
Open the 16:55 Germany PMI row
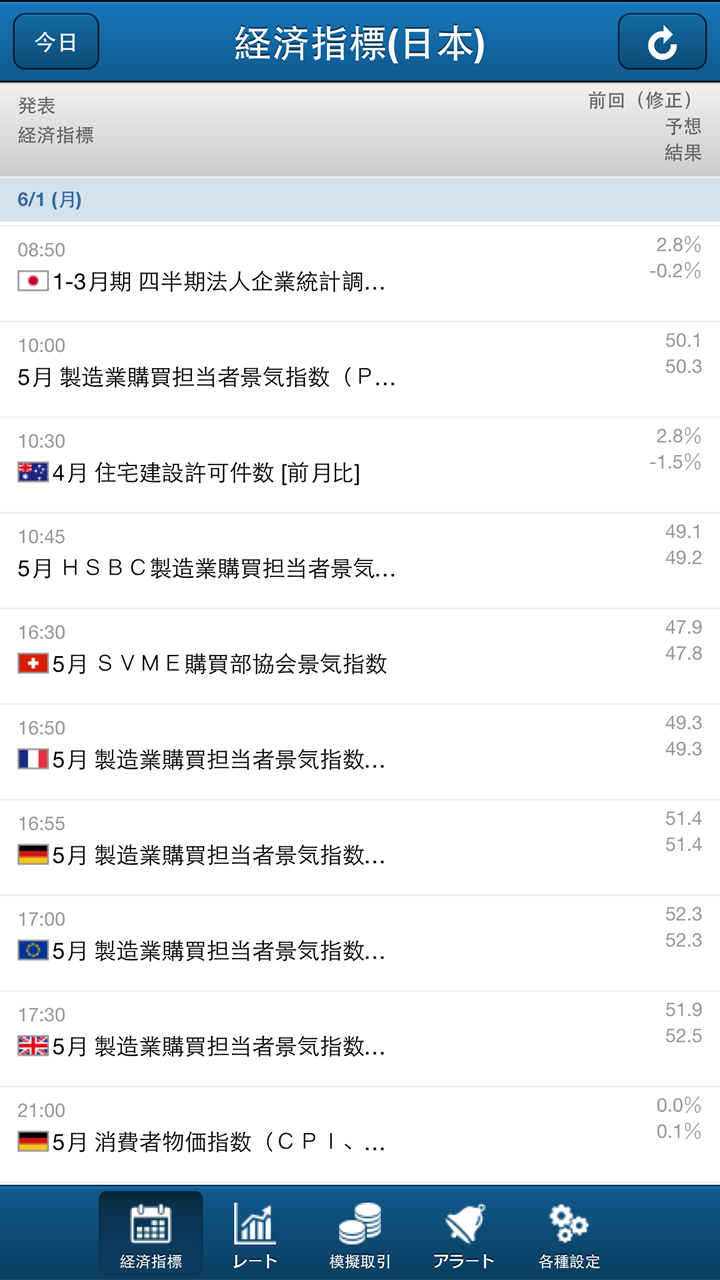[x=360, y=847]
